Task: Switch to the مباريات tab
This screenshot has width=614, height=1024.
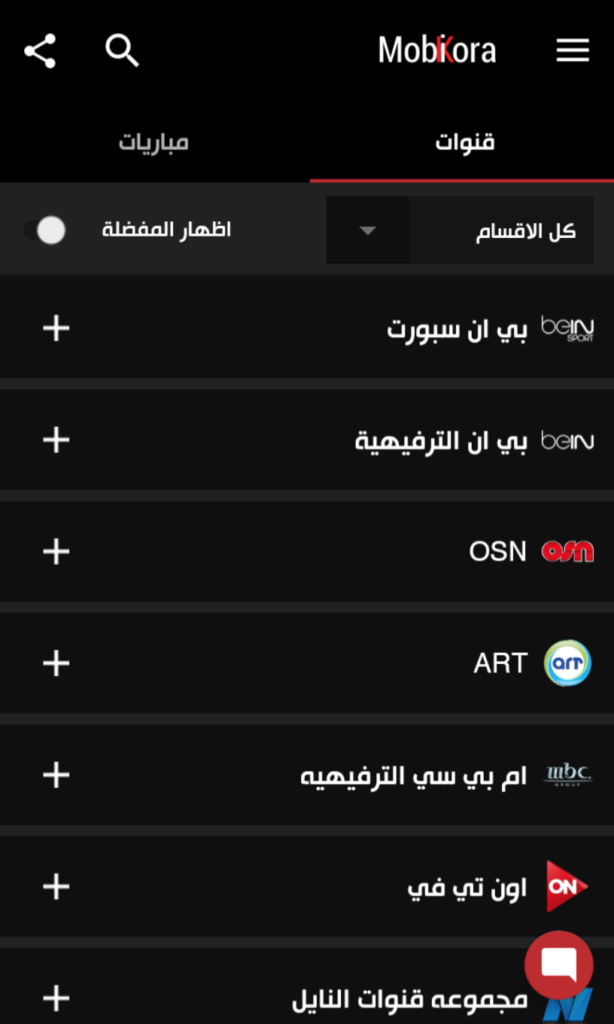Action: (x=154, y=142)
